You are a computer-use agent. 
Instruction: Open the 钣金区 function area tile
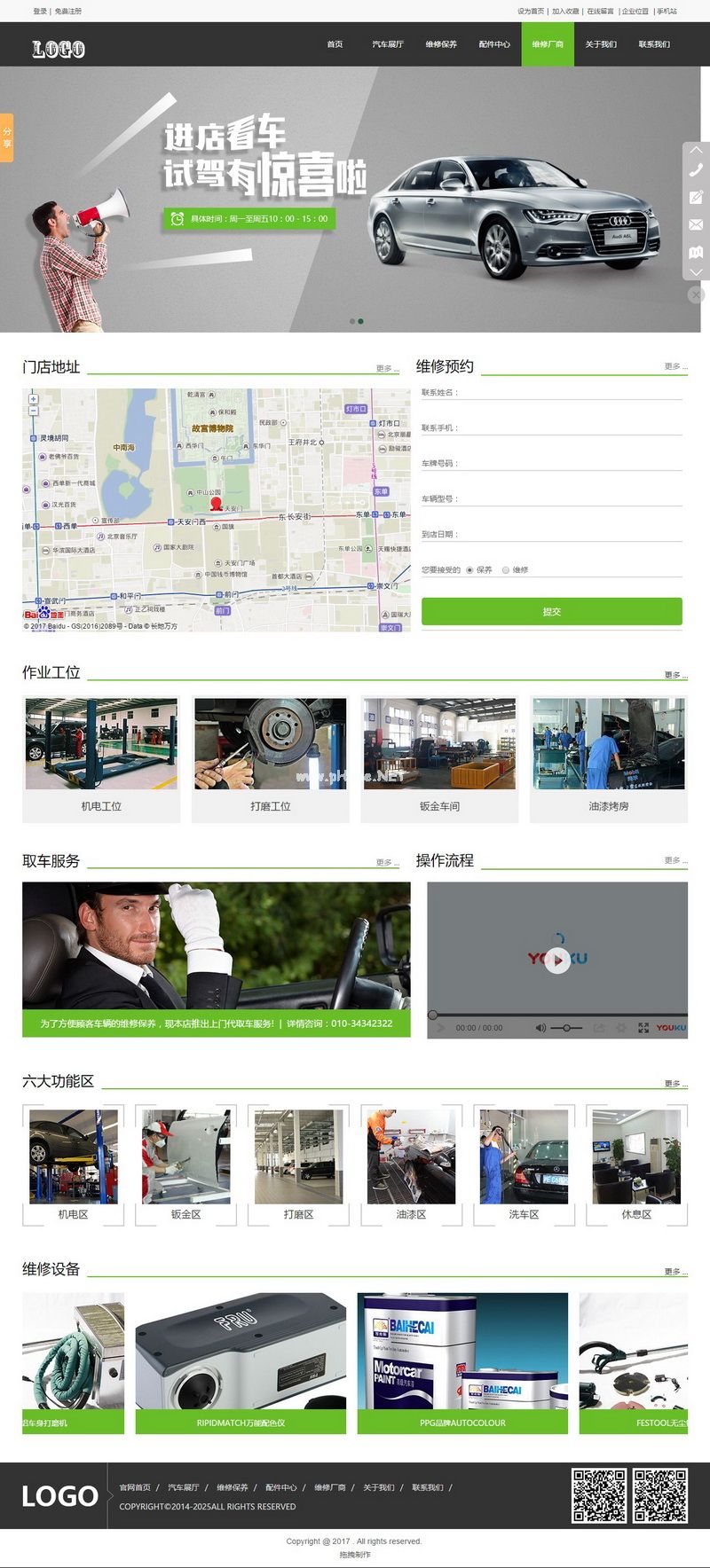tap(185, 1164)
